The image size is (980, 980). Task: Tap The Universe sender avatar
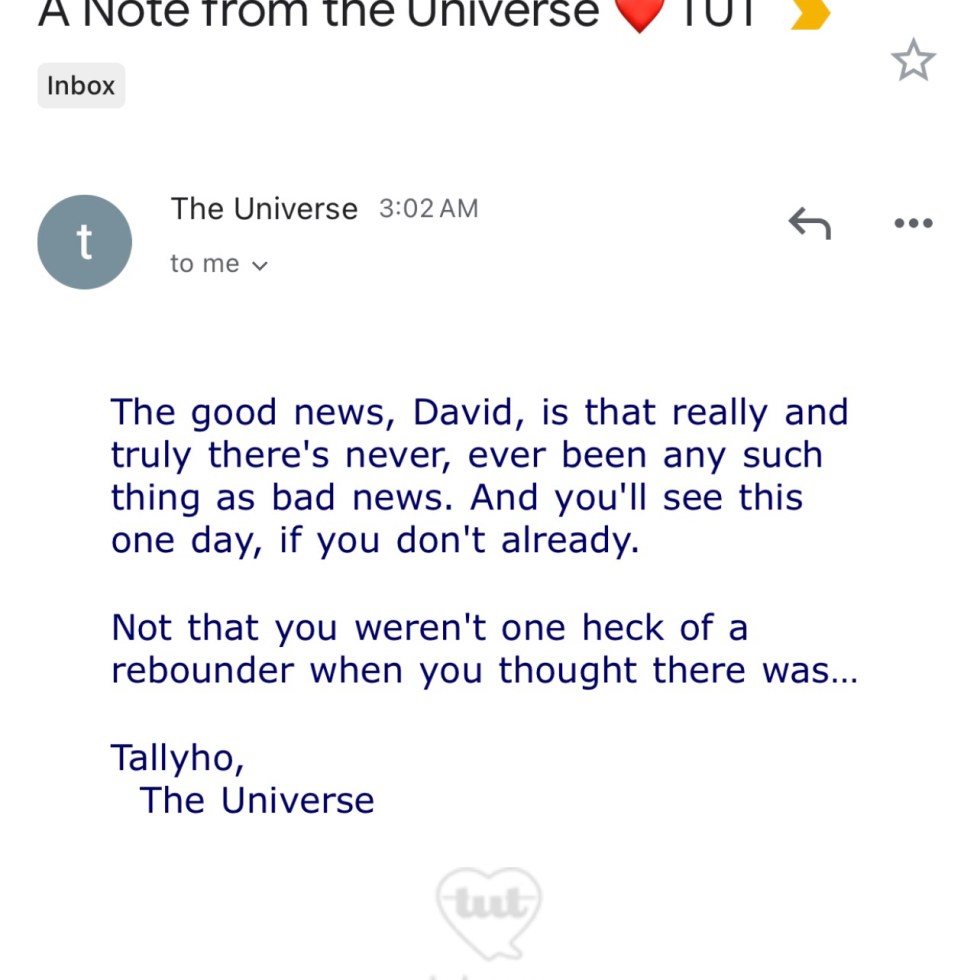tap(85, 242)
